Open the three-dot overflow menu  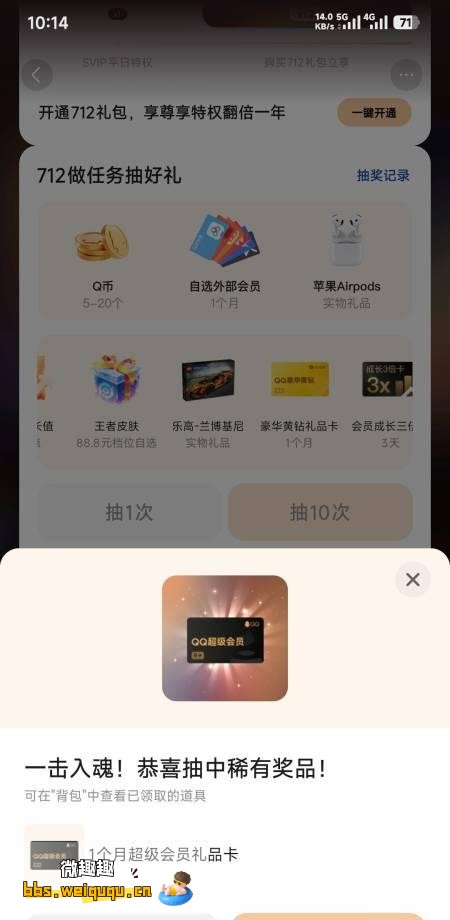click(406, 75)
